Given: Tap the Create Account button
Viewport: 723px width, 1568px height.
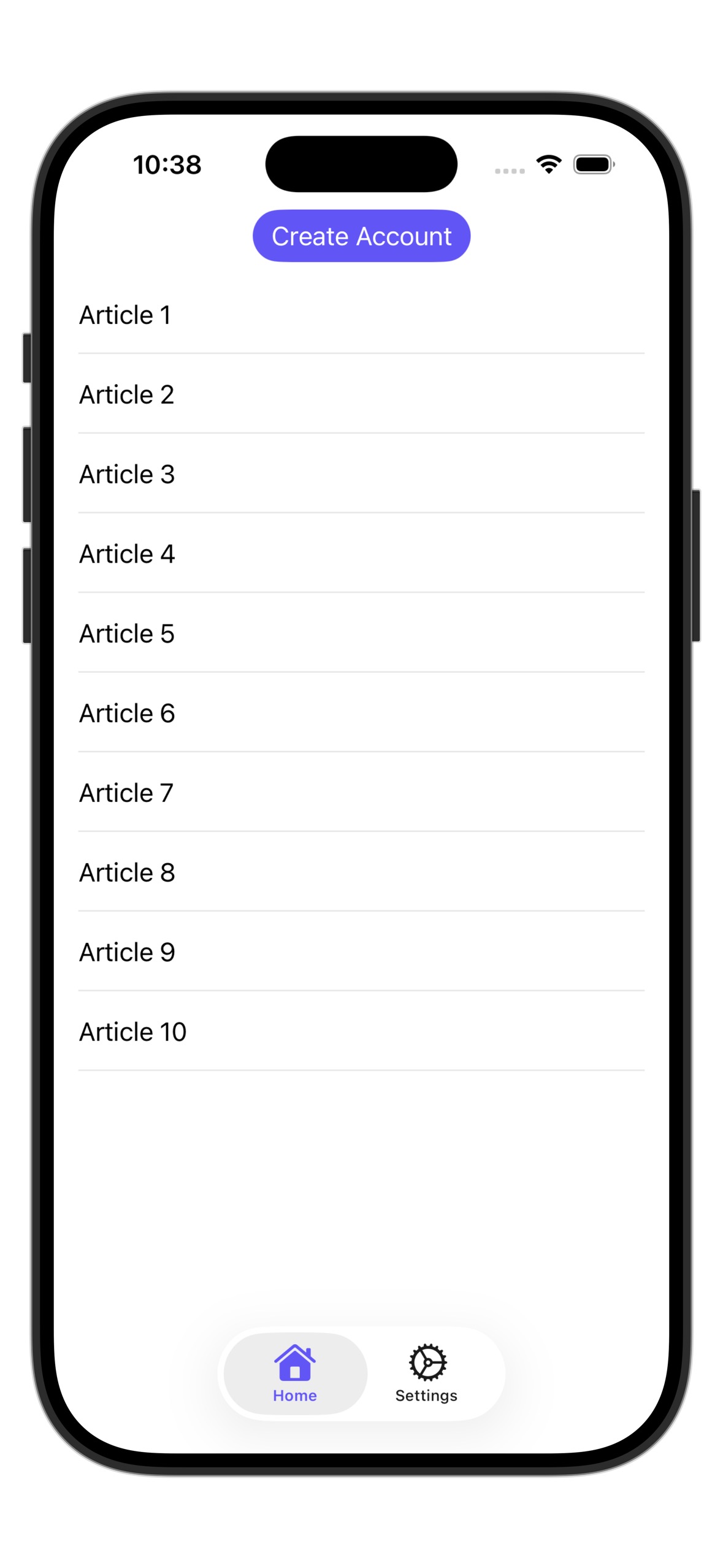Looking at the screenshot, I should pyautogui.click(x=361, y=236).
